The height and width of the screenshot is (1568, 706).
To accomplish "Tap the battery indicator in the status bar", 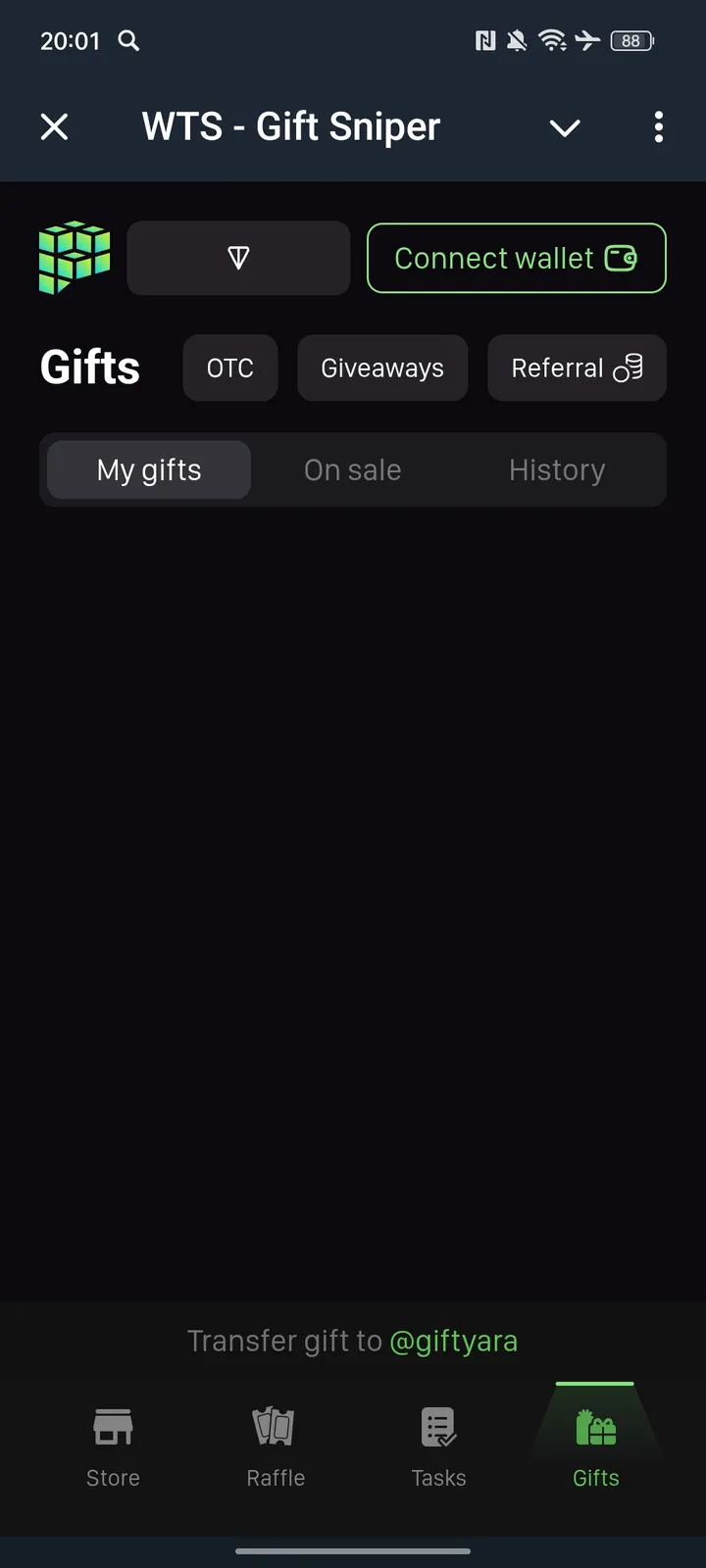I will point(630,41).
